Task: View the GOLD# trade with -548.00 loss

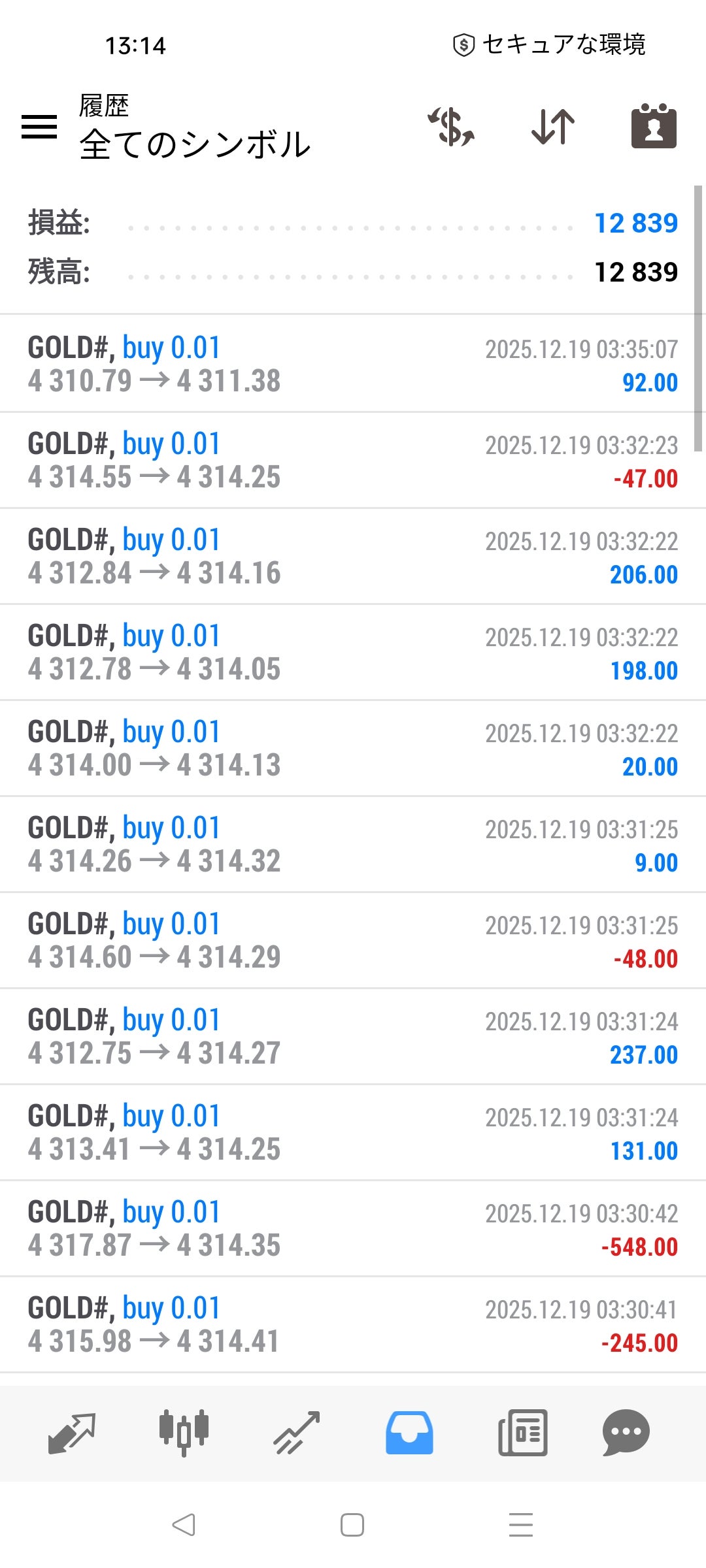Action: [353, 1228]
